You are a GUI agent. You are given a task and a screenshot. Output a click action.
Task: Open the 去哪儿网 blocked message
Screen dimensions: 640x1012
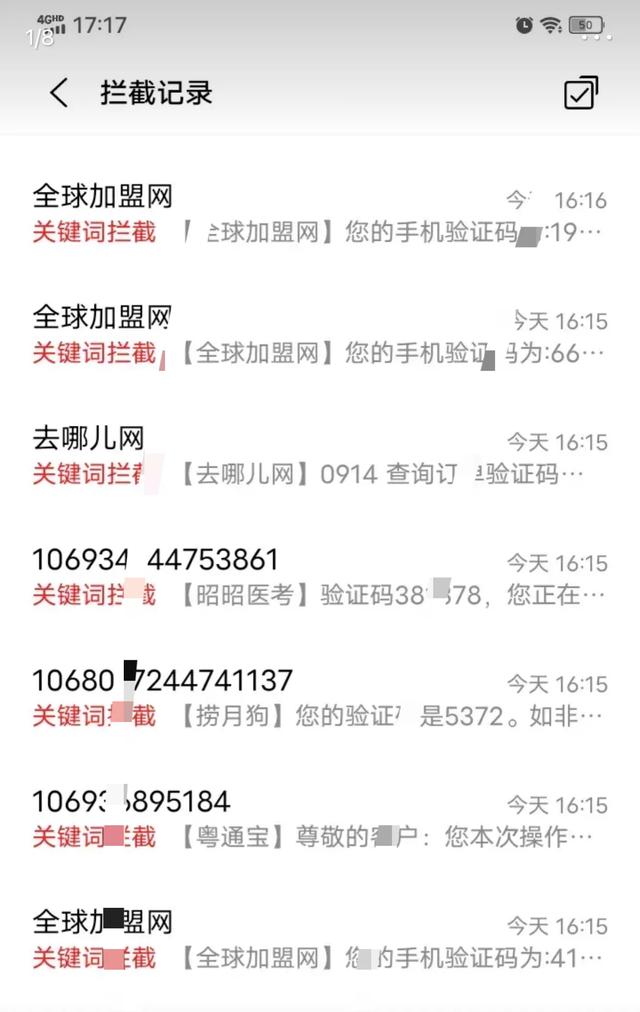click(x=320, y=456)
